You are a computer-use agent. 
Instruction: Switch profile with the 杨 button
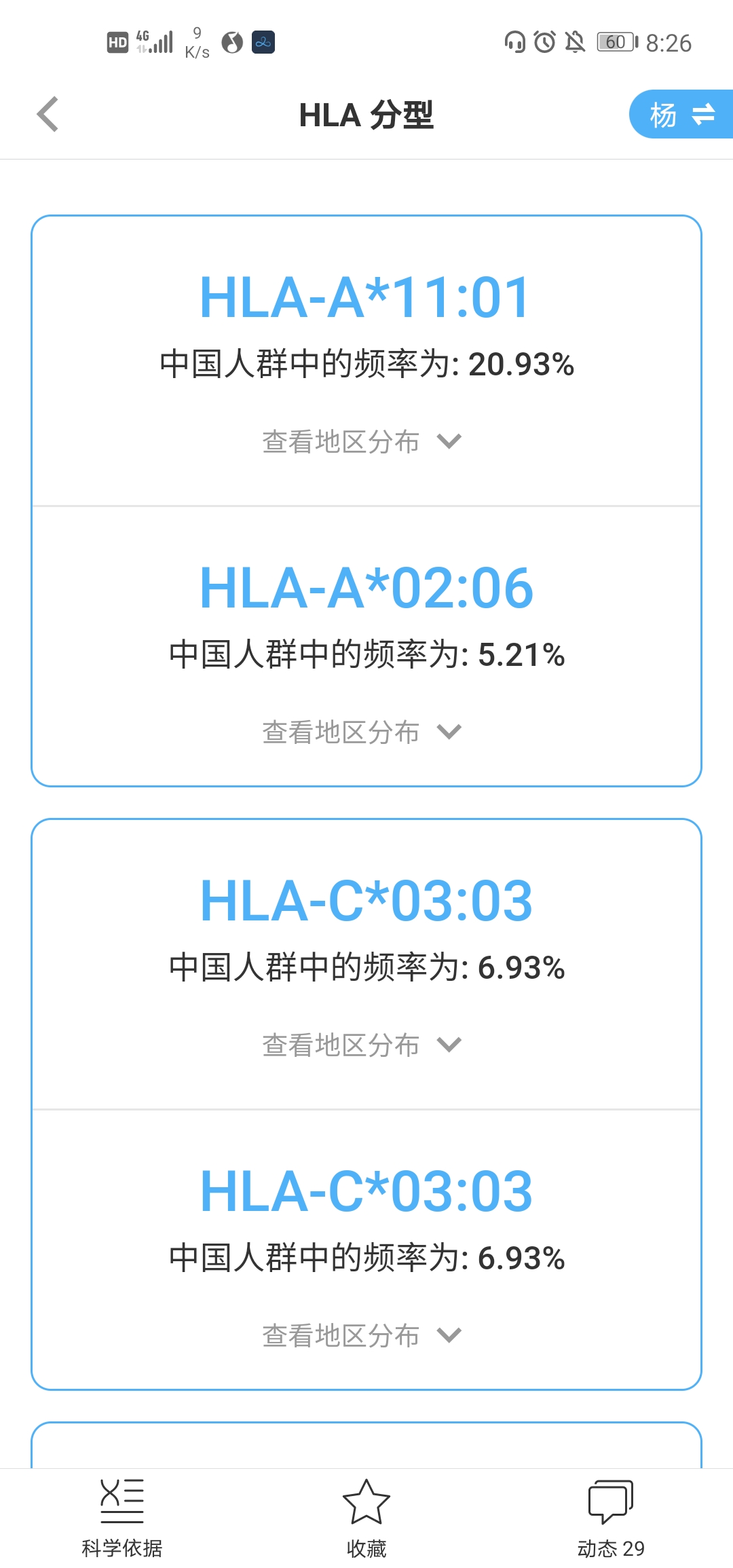pos(681,114)
